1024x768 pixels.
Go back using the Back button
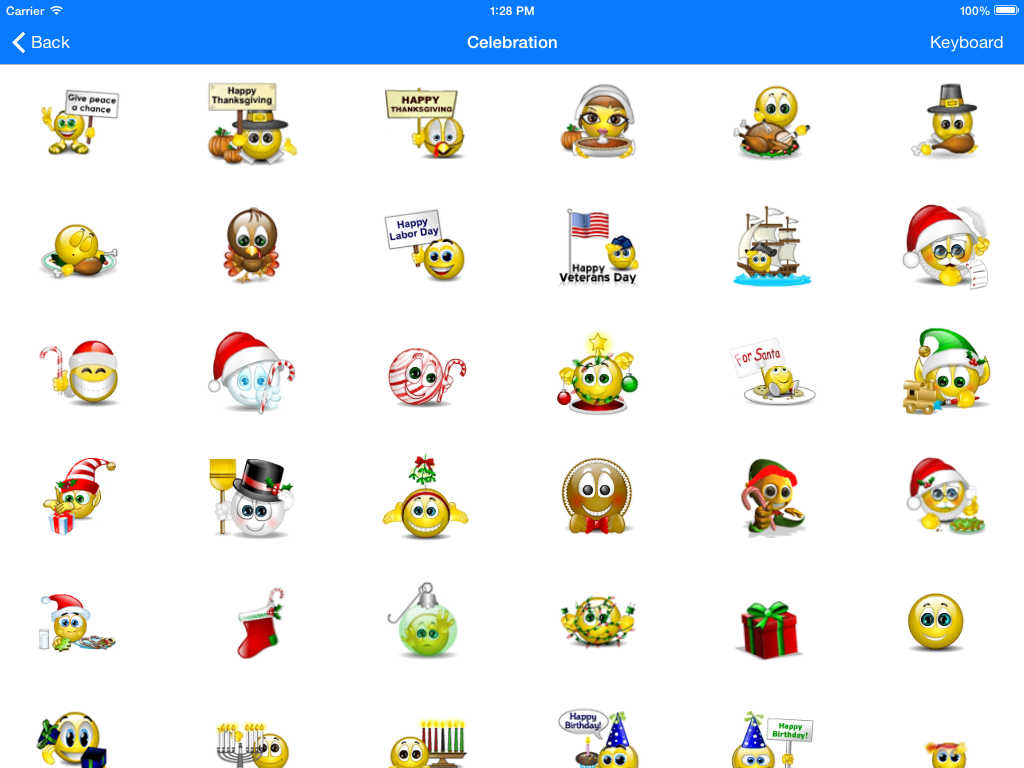pyautogui.click(x=41, y=42)
